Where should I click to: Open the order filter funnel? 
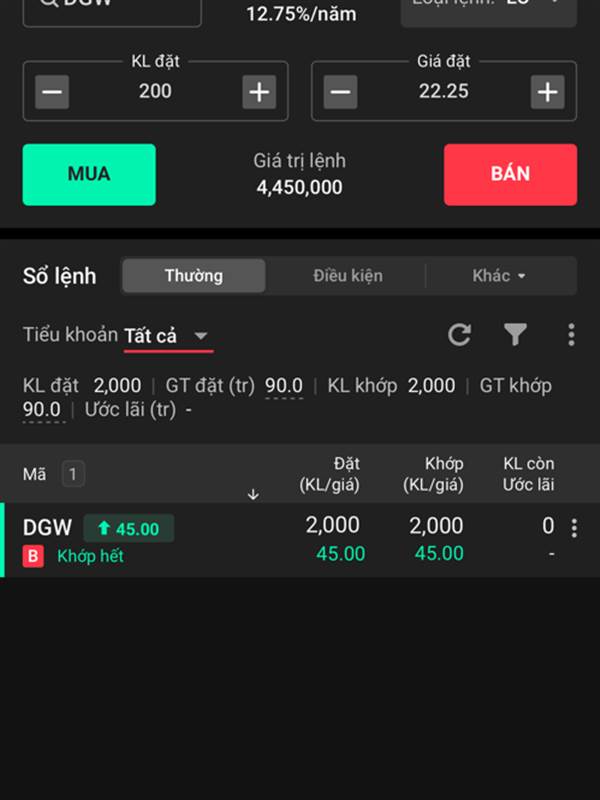point(515,335)
